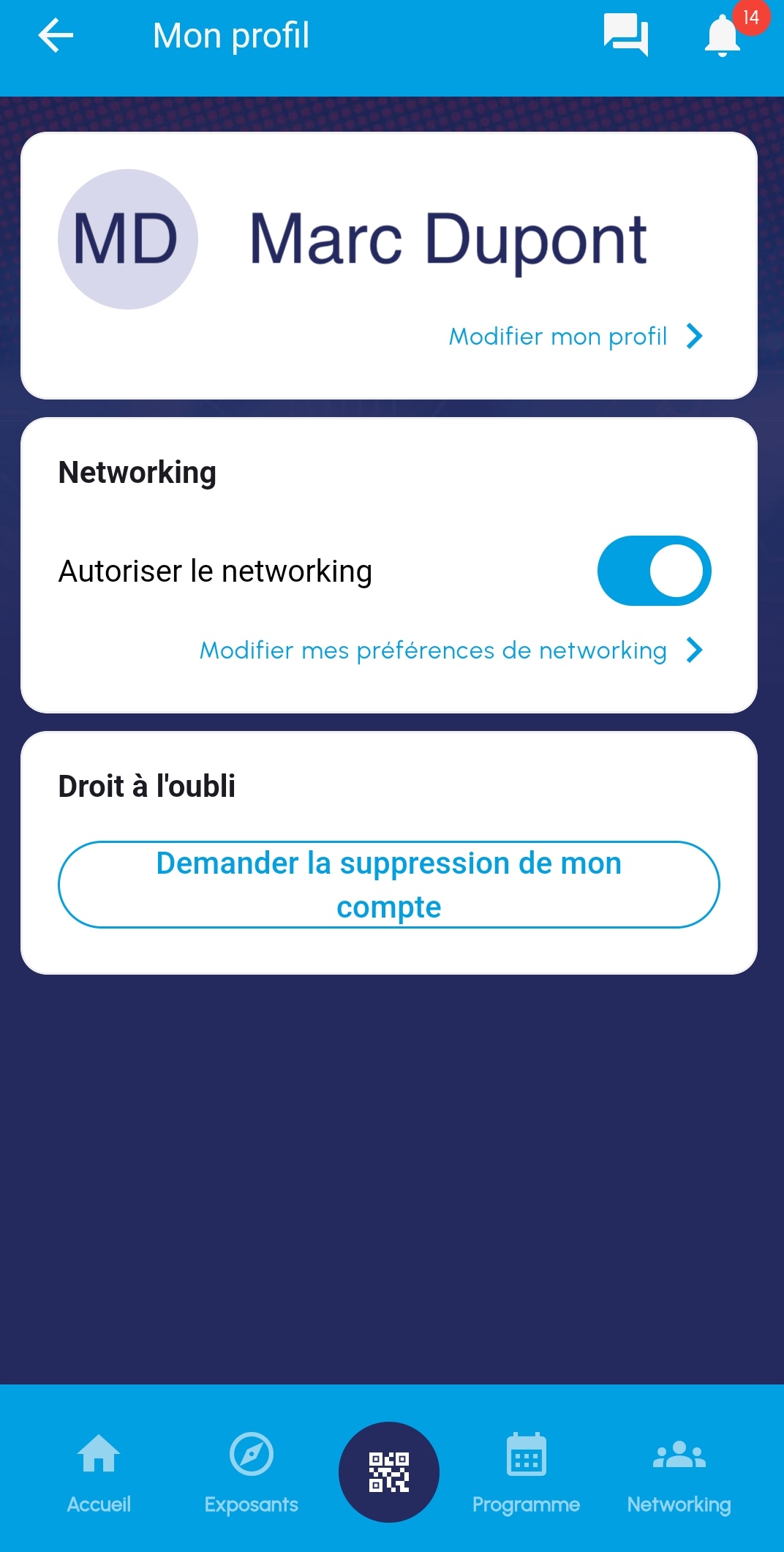This screenshot has height=1552, width=784.
Task: Switch to the Accueil tab
Action: point(99,1472)
